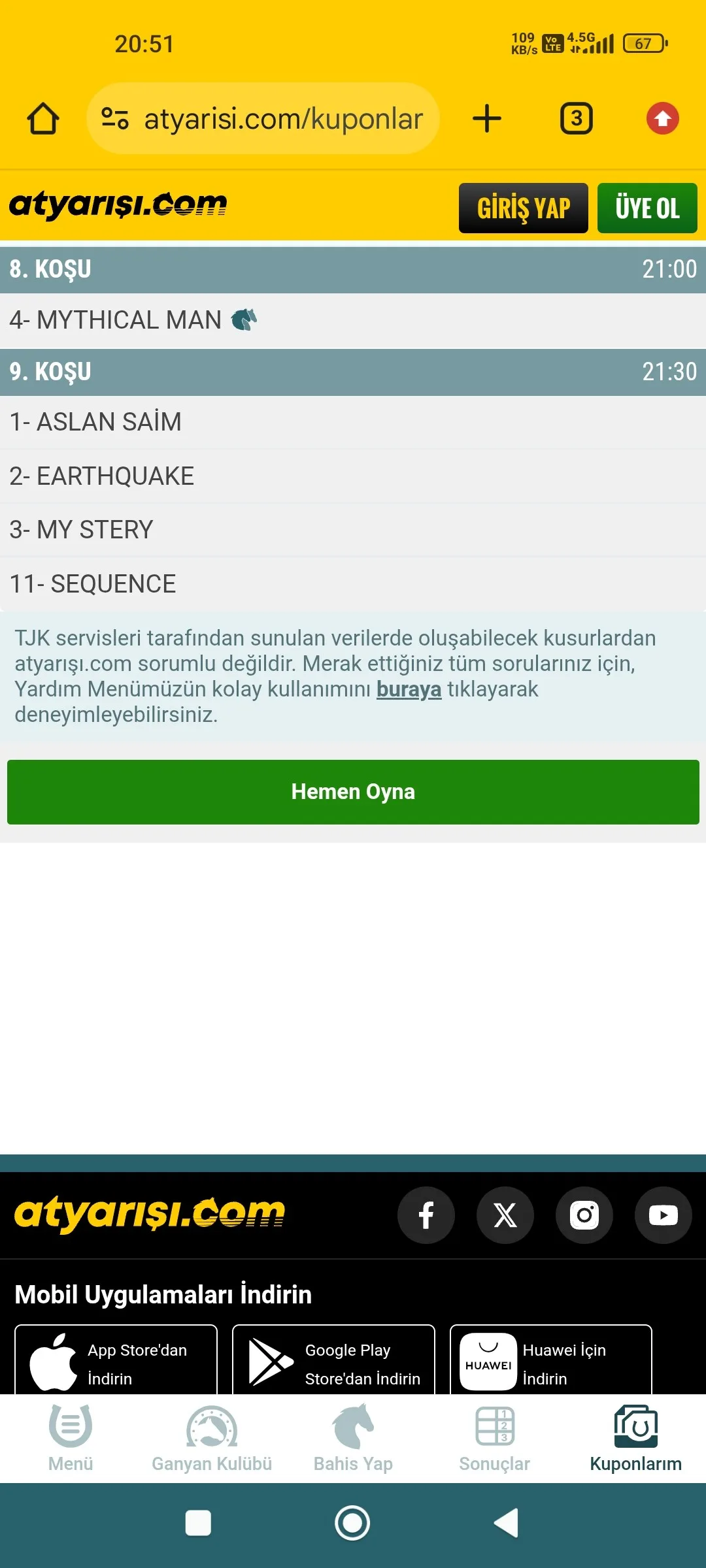Go to the Bahis Yap tab

coord(353,1439)
